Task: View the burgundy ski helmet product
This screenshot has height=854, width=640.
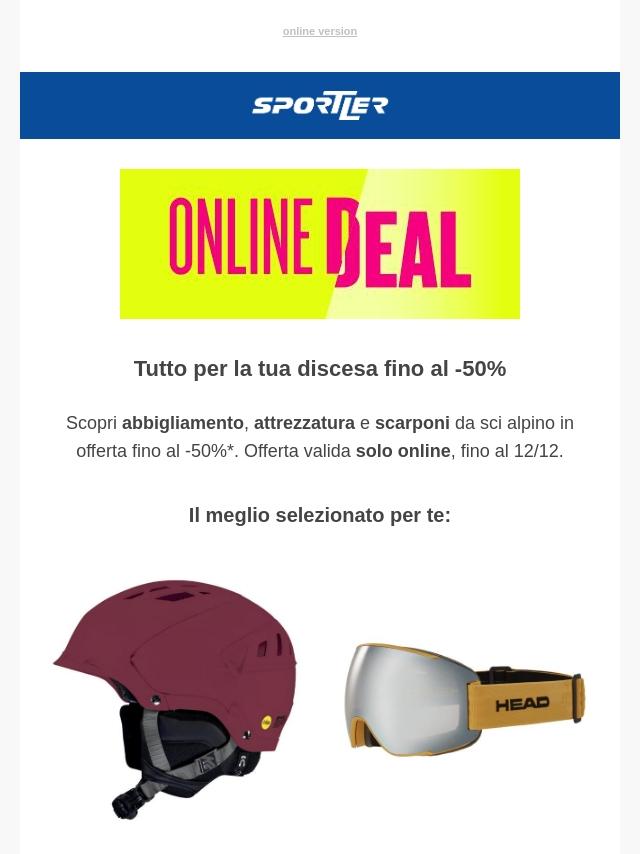Action: click(x=176, y=698)
